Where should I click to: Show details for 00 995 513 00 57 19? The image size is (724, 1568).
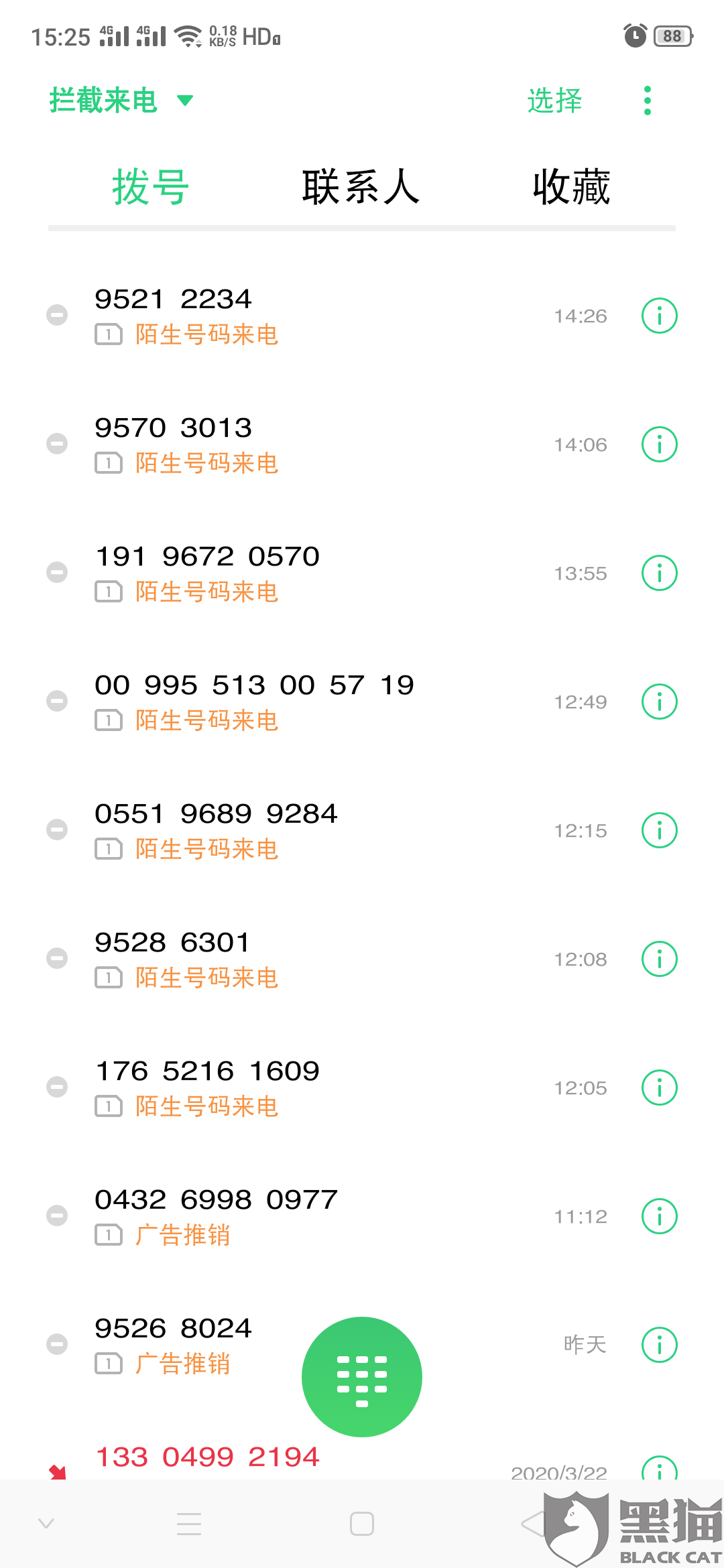(660, 702)
